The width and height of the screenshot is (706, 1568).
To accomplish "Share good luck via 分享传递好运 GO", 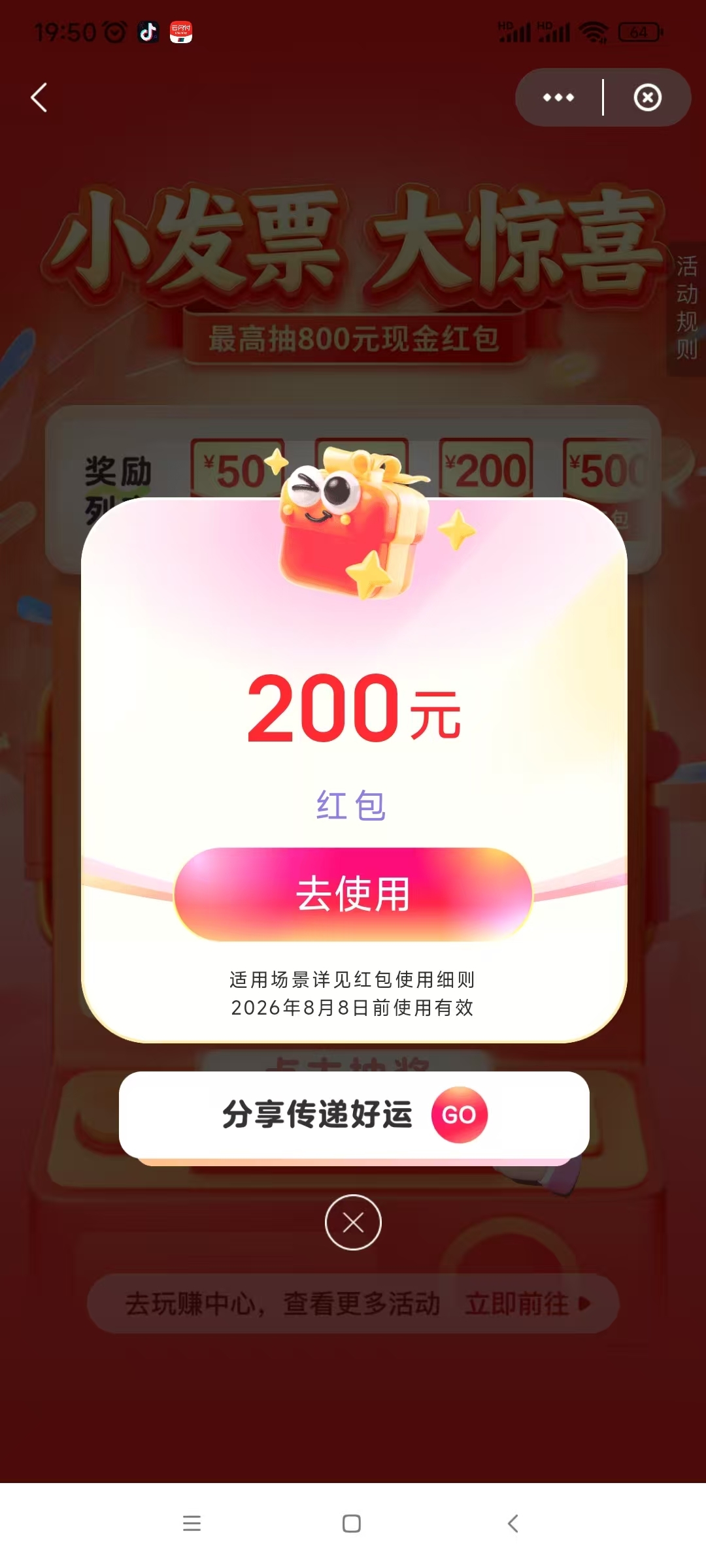I will click(x=354, y=1115).
